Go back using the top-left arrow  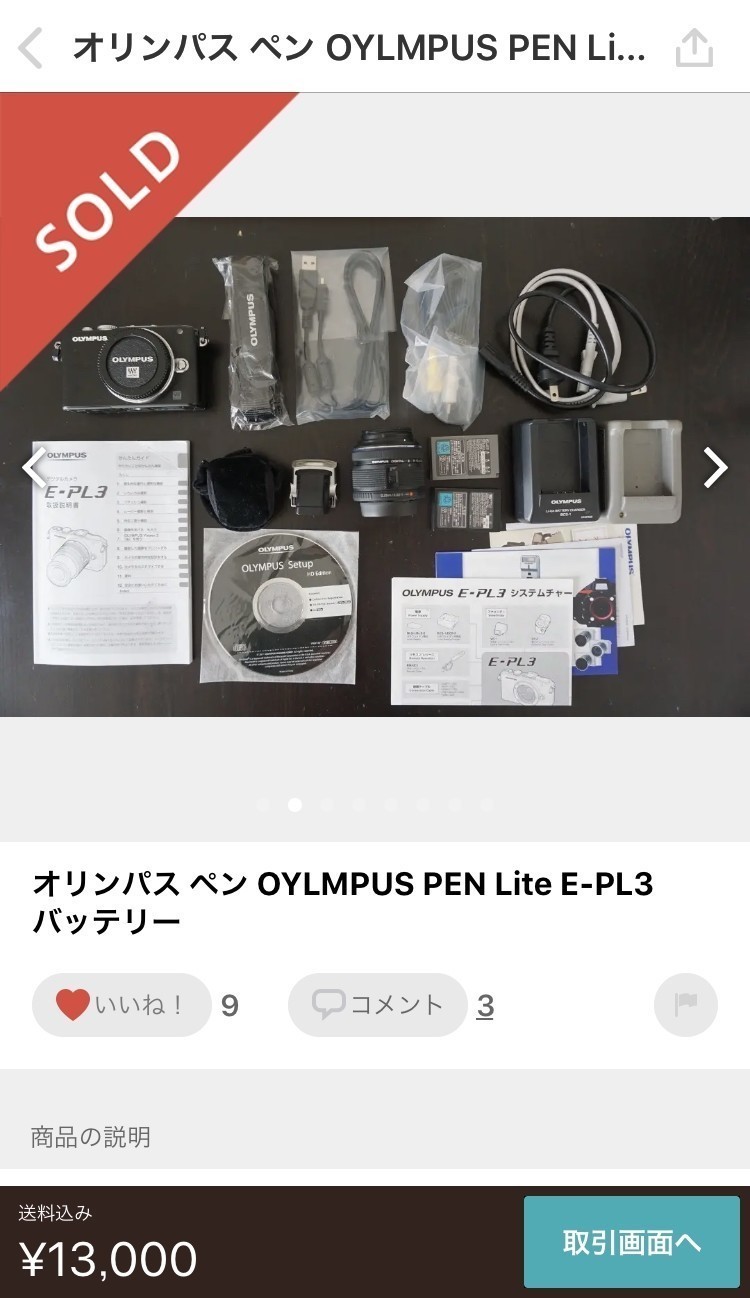coord(32,47)
